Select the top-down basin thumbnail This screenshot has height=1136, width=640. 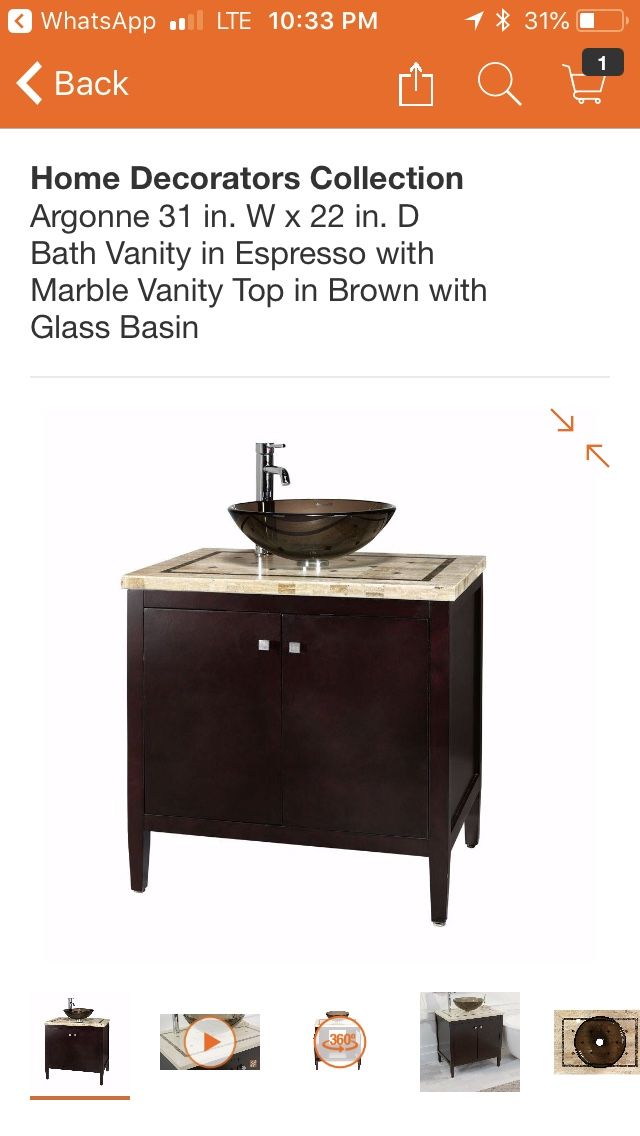click(597, 1042)
